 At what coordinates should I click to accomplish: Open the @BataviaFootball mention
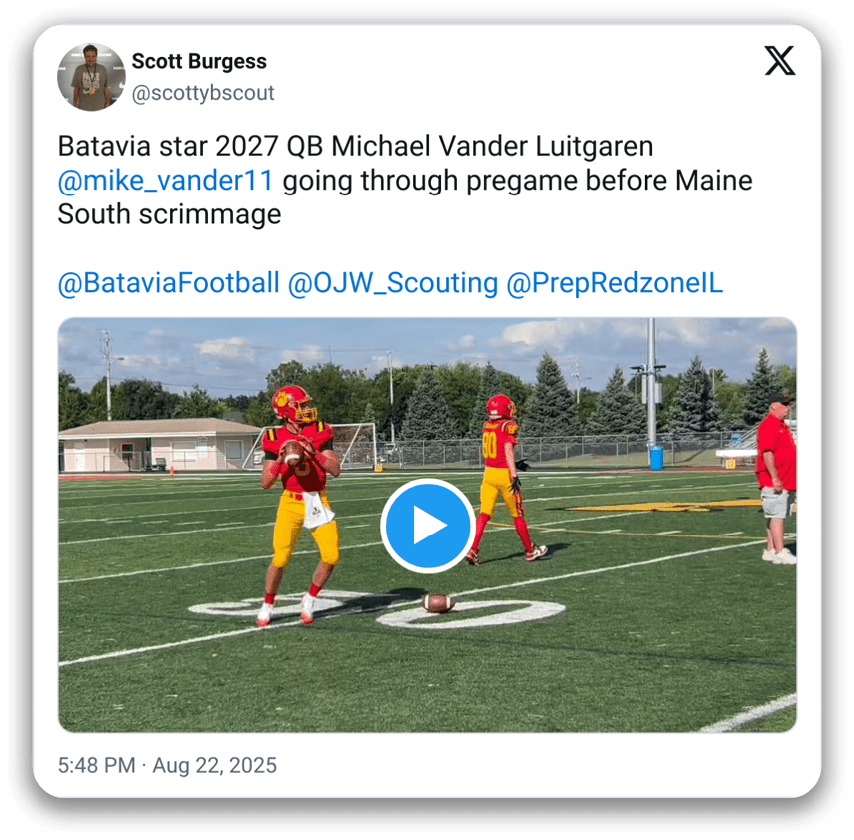(x=168, y=284)
